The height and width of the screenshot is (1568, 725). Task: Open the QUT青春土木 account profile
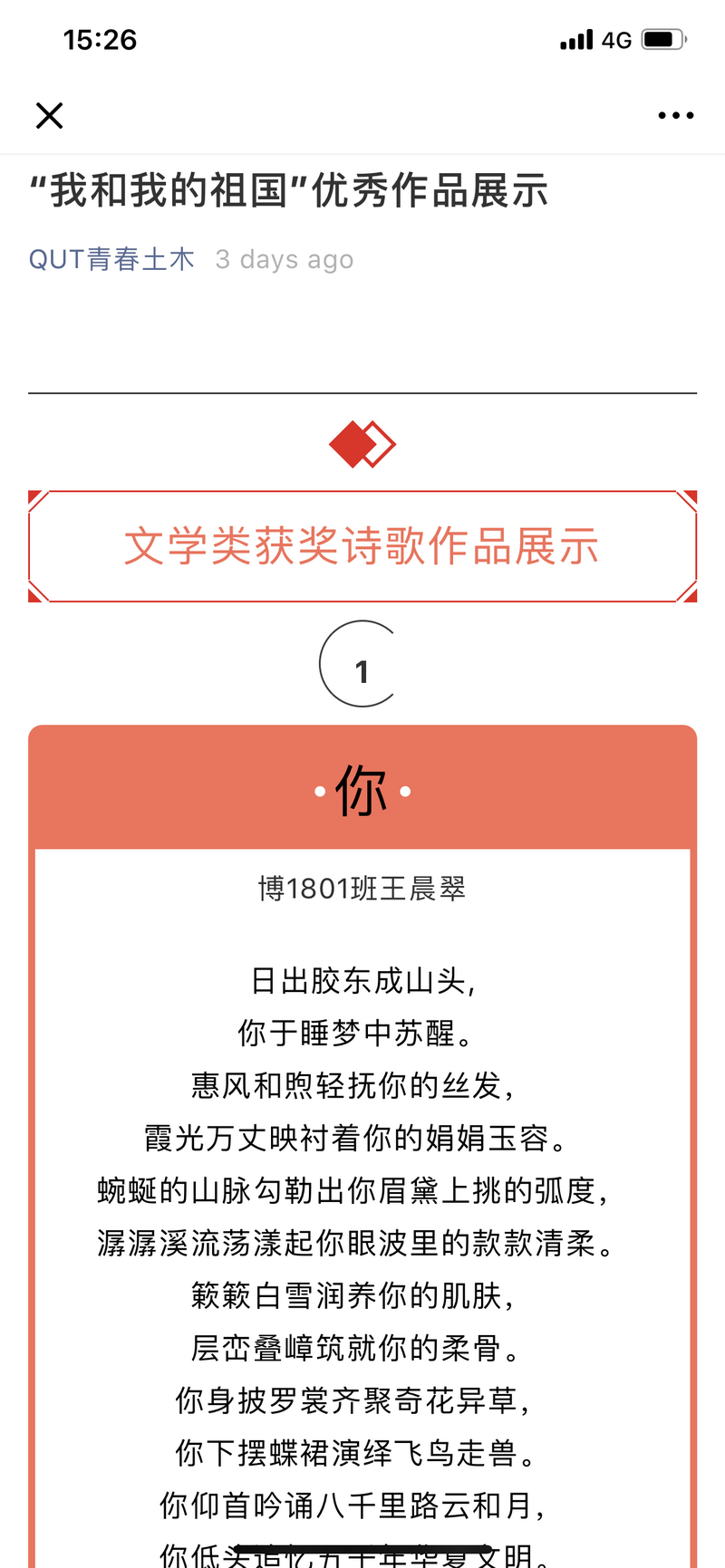111,260
